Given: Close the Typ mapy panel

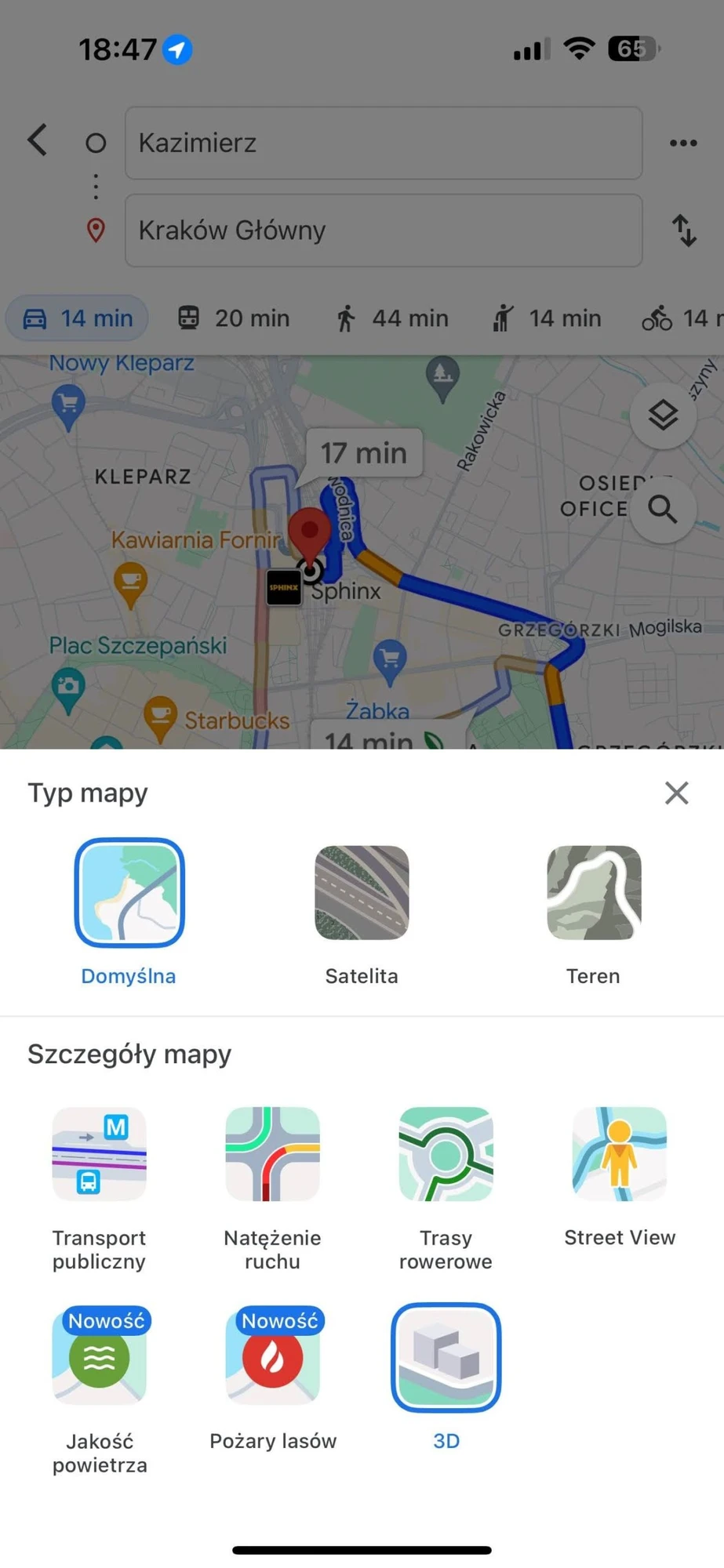Looking at the screenshot, I should click(x=676, y=793).
